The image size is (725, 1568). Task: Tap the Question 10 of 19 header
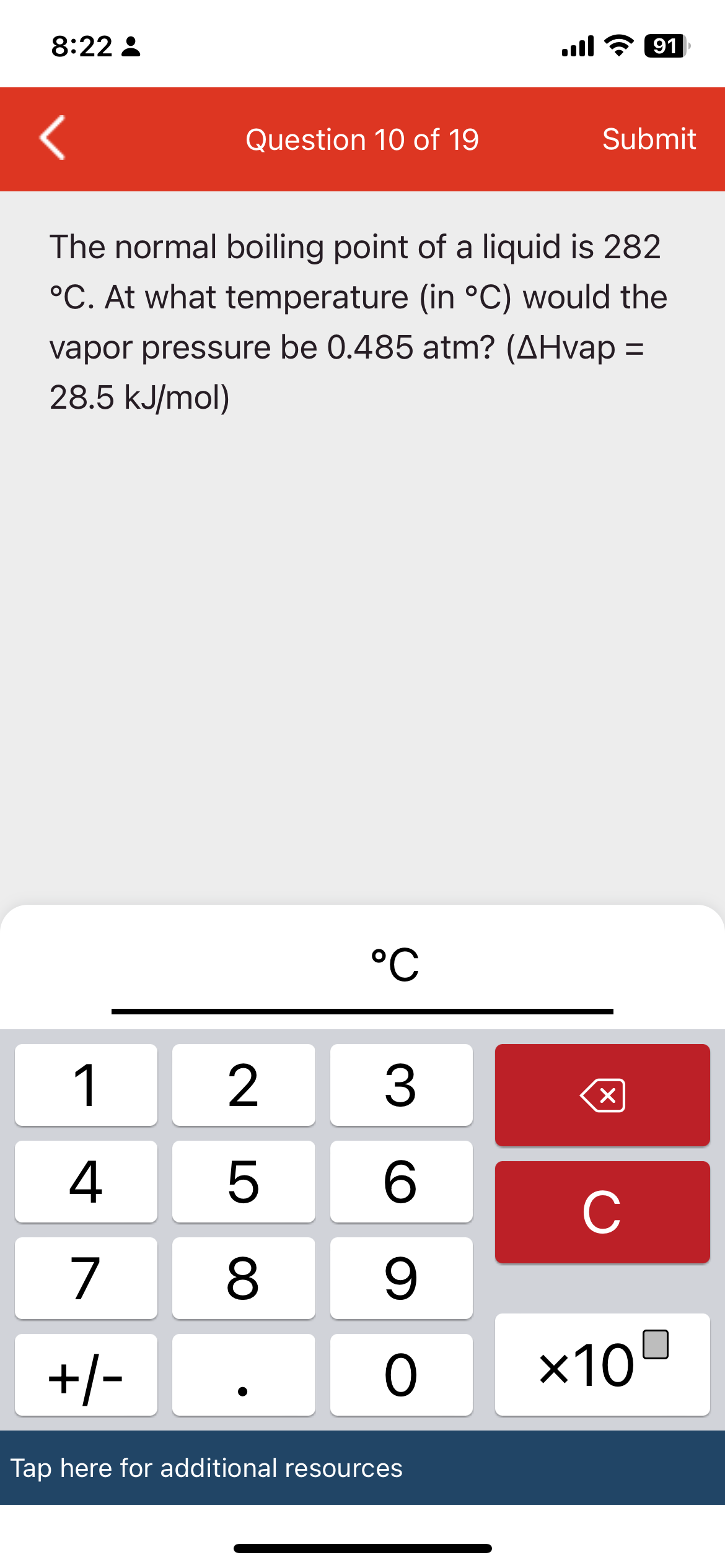[361, 139]
